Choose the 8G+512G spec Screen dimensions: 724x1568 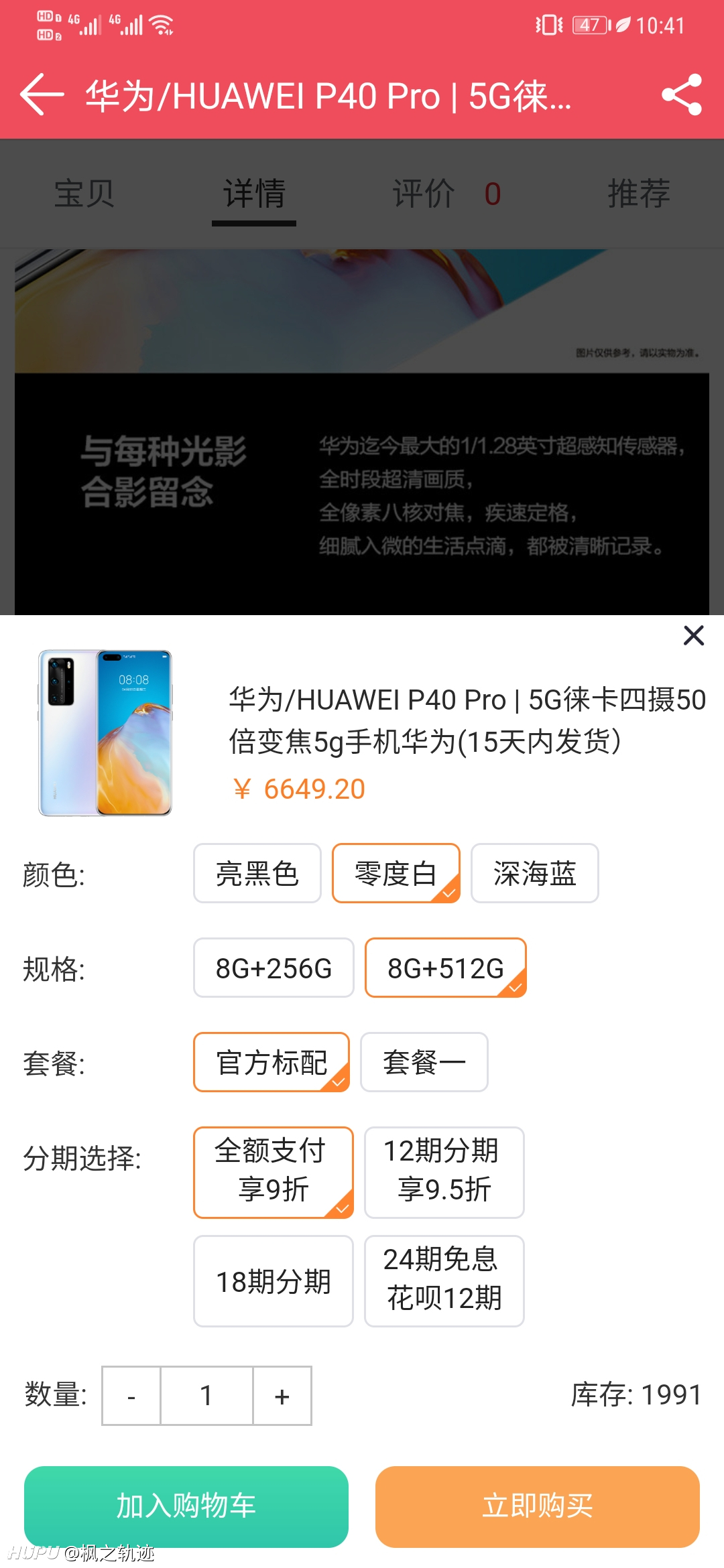point(446,968)
